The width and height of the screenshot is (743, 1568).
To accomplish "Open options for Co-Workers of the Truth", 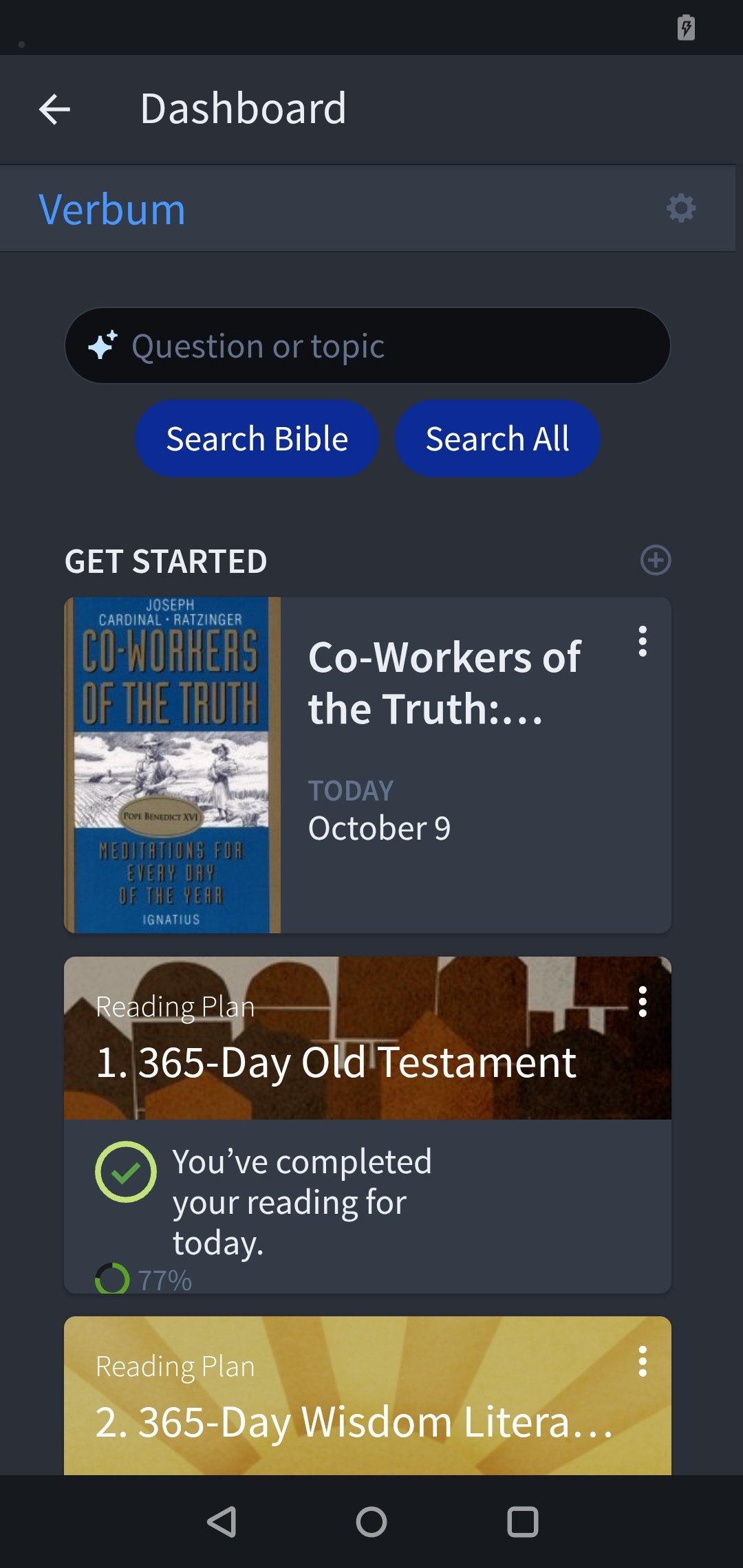I will click(x=643, y=641).
